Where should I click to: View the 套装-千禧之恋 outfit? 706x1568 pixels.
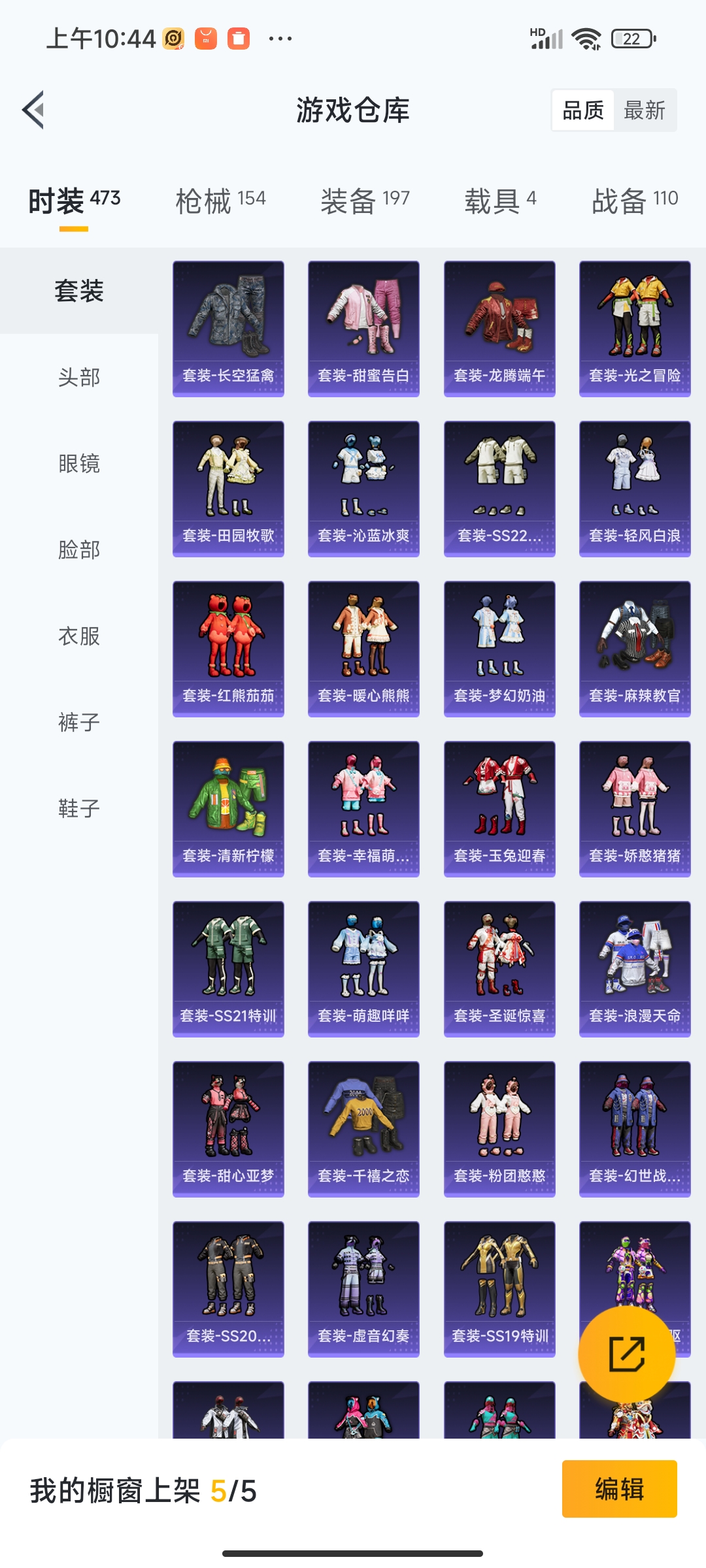pyautogui.click(x=363, y=1126)
